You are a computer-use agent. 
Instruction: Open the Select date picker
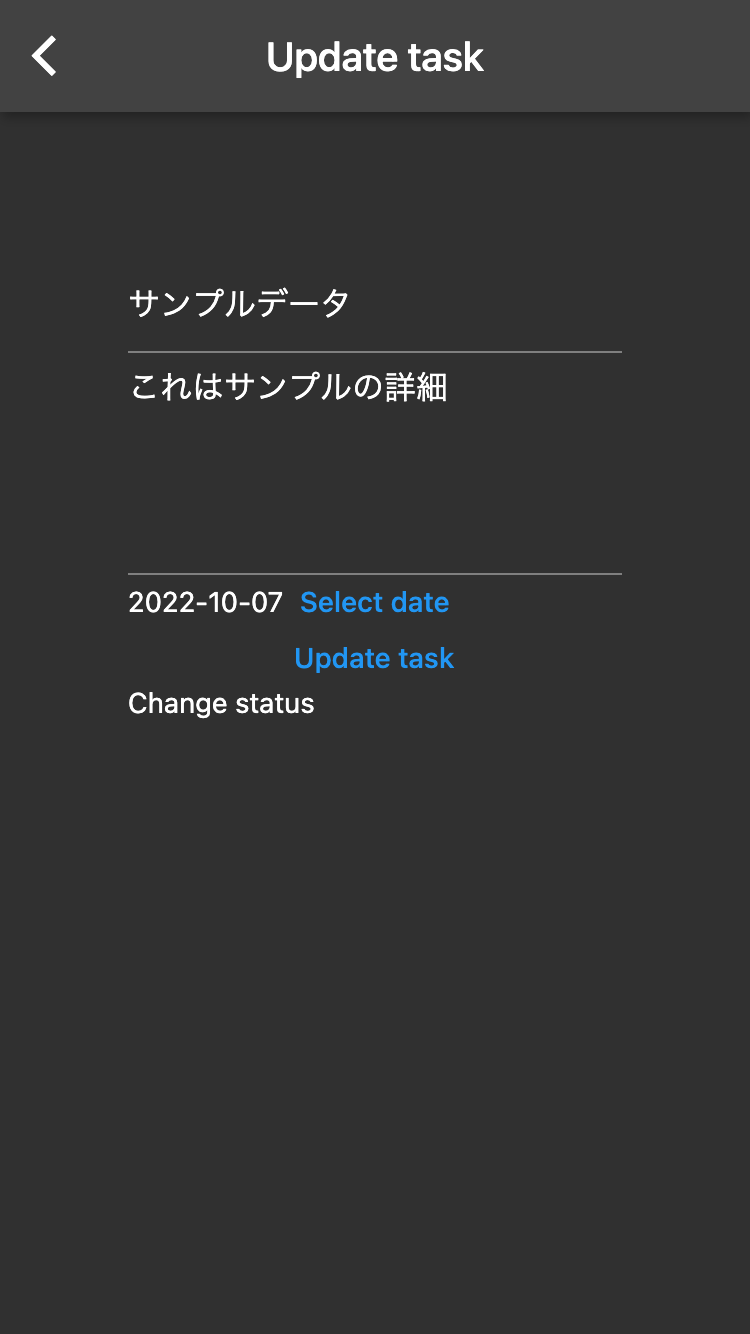[374, 602]
